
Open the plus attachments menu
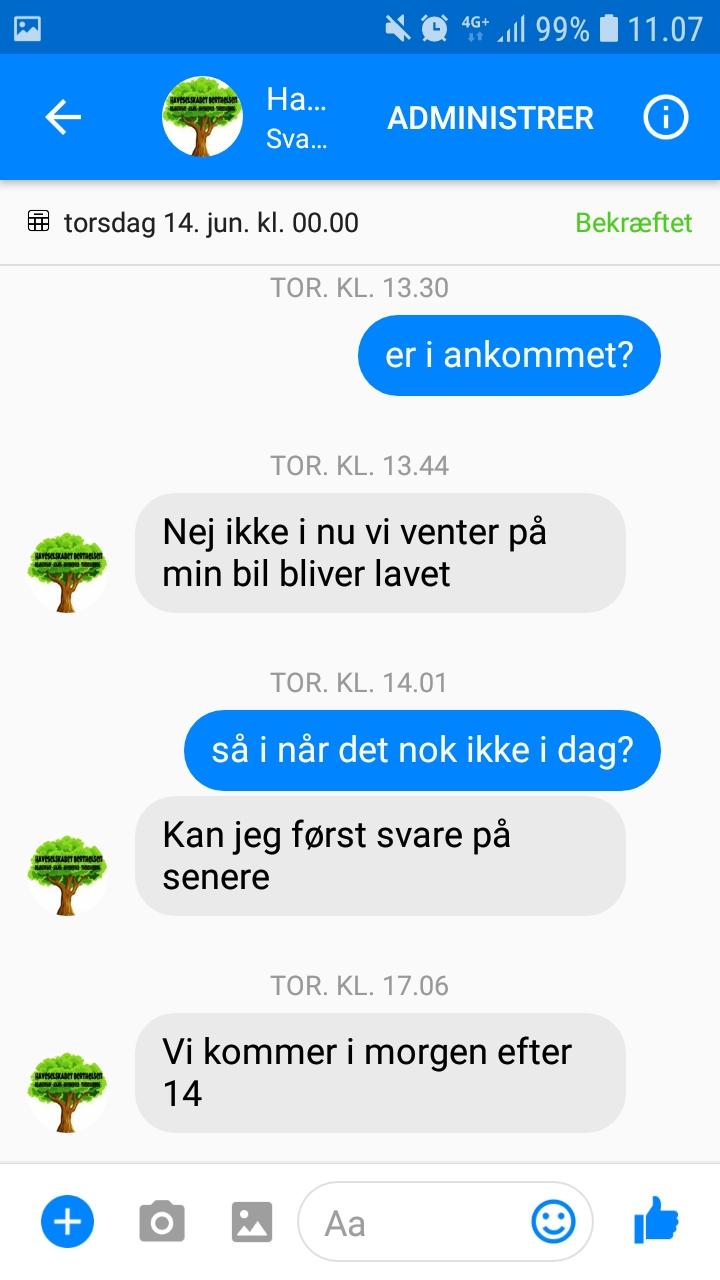pos(67,1221)
